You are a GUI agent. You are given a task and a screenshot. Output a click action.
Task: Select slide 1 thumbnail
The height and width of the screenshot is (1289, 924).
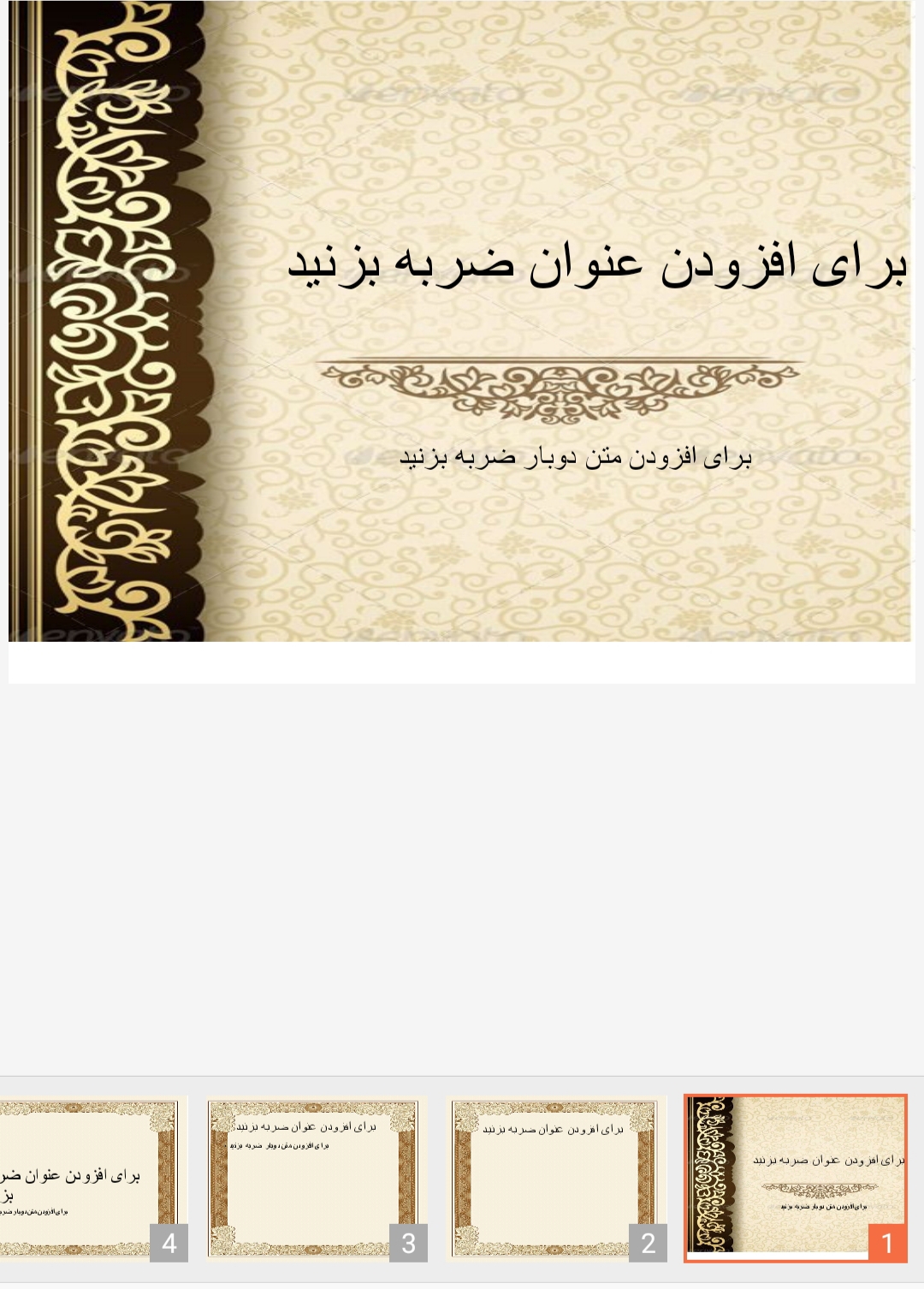796,1178
